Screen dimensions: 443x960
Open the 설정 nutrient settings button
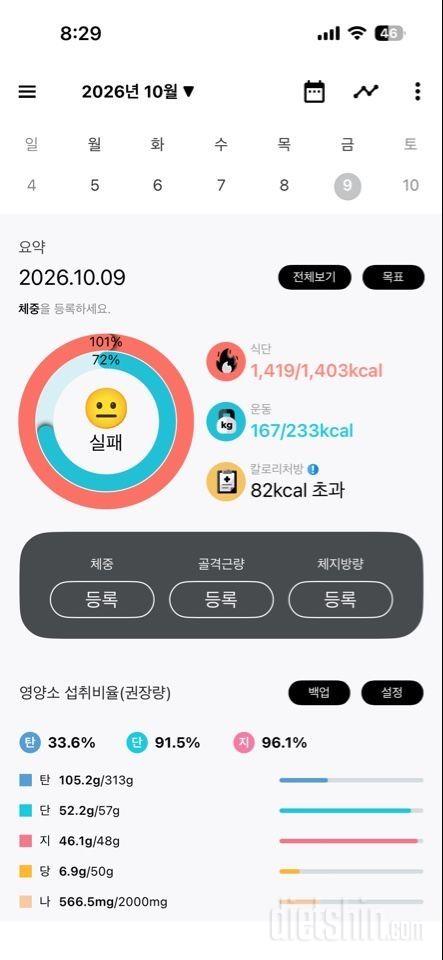click(x=392, y=693)
